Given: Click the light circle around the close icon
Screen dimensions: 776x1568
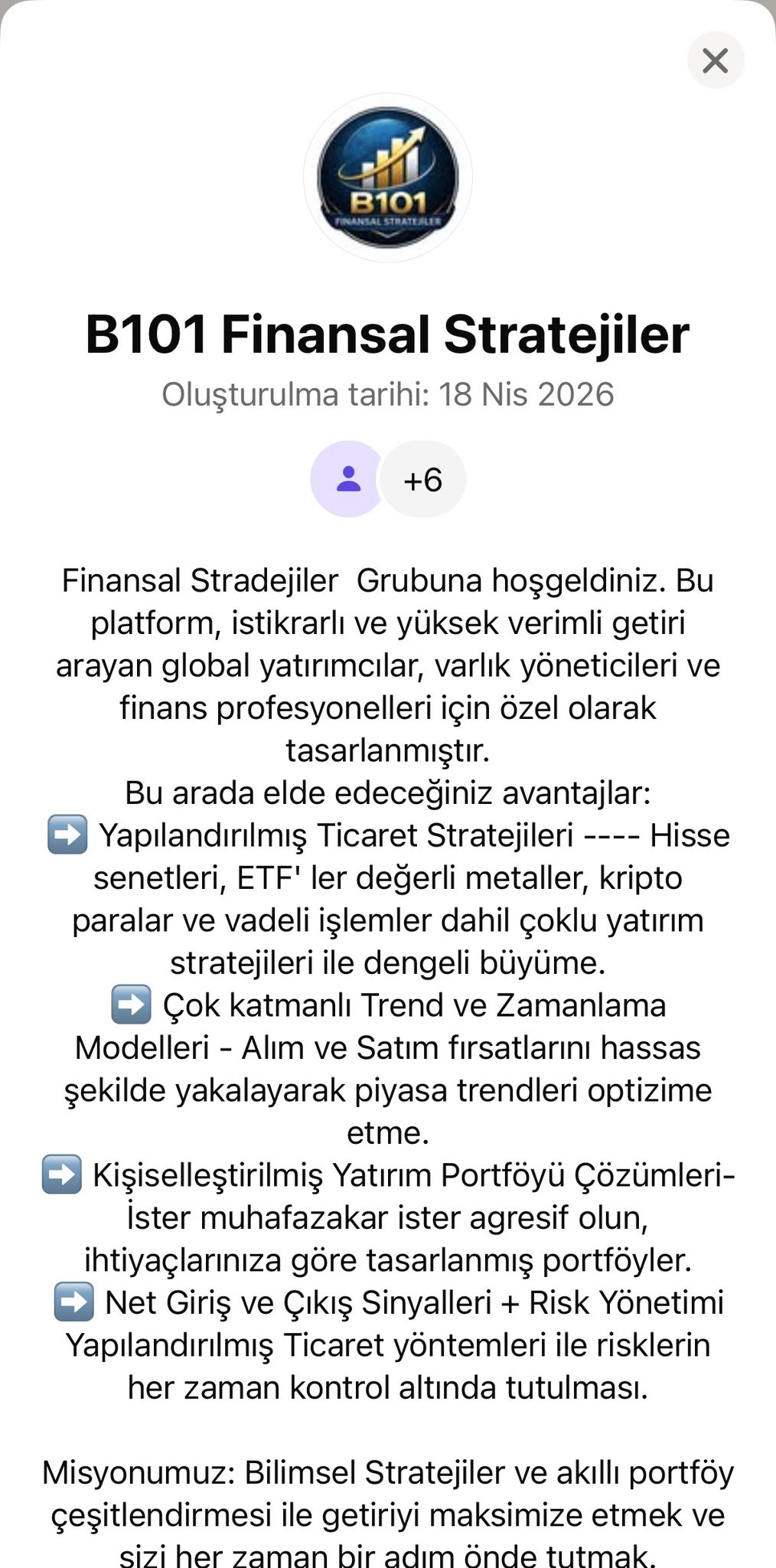Looking at the screenshot, I should tap(715, 61).
